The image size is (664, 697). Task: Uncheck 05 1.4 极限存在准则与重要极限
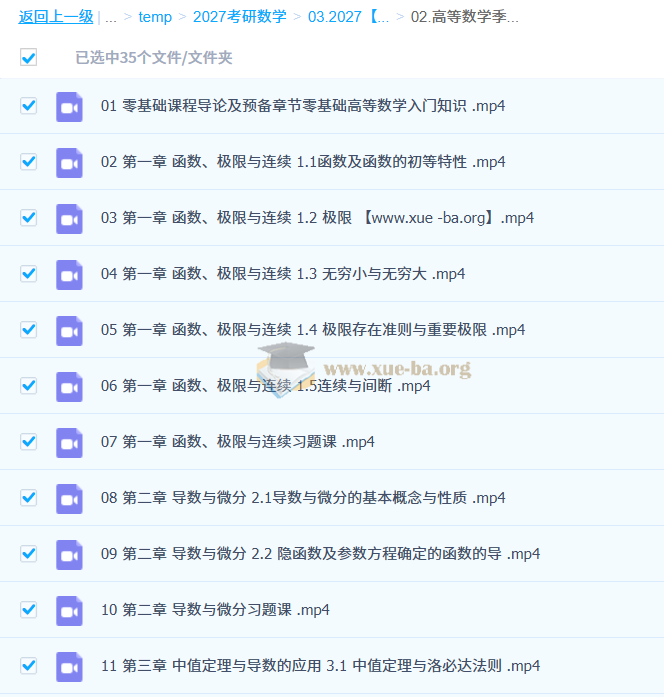click(28, 329)
